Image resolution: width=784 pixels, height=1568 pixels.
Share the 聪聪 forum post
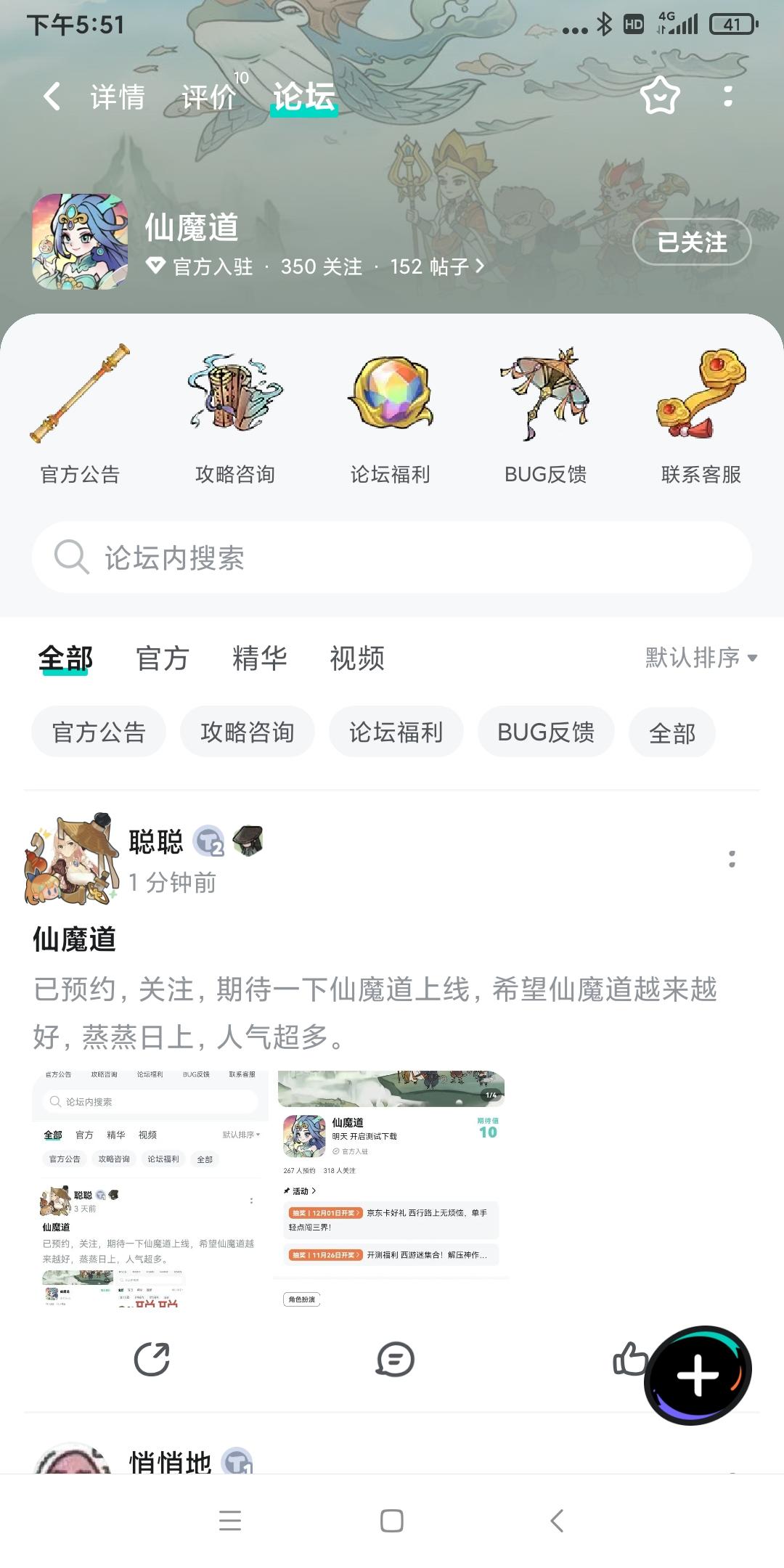tap(152, 1361)
